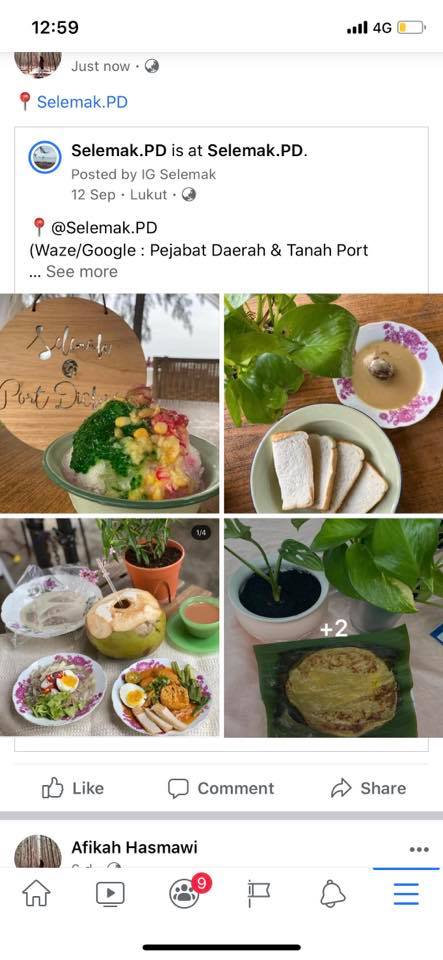Open Afikah Hasmawi's profile
The width and height of the screenshot is (443, 960).
tap(135, 847)
